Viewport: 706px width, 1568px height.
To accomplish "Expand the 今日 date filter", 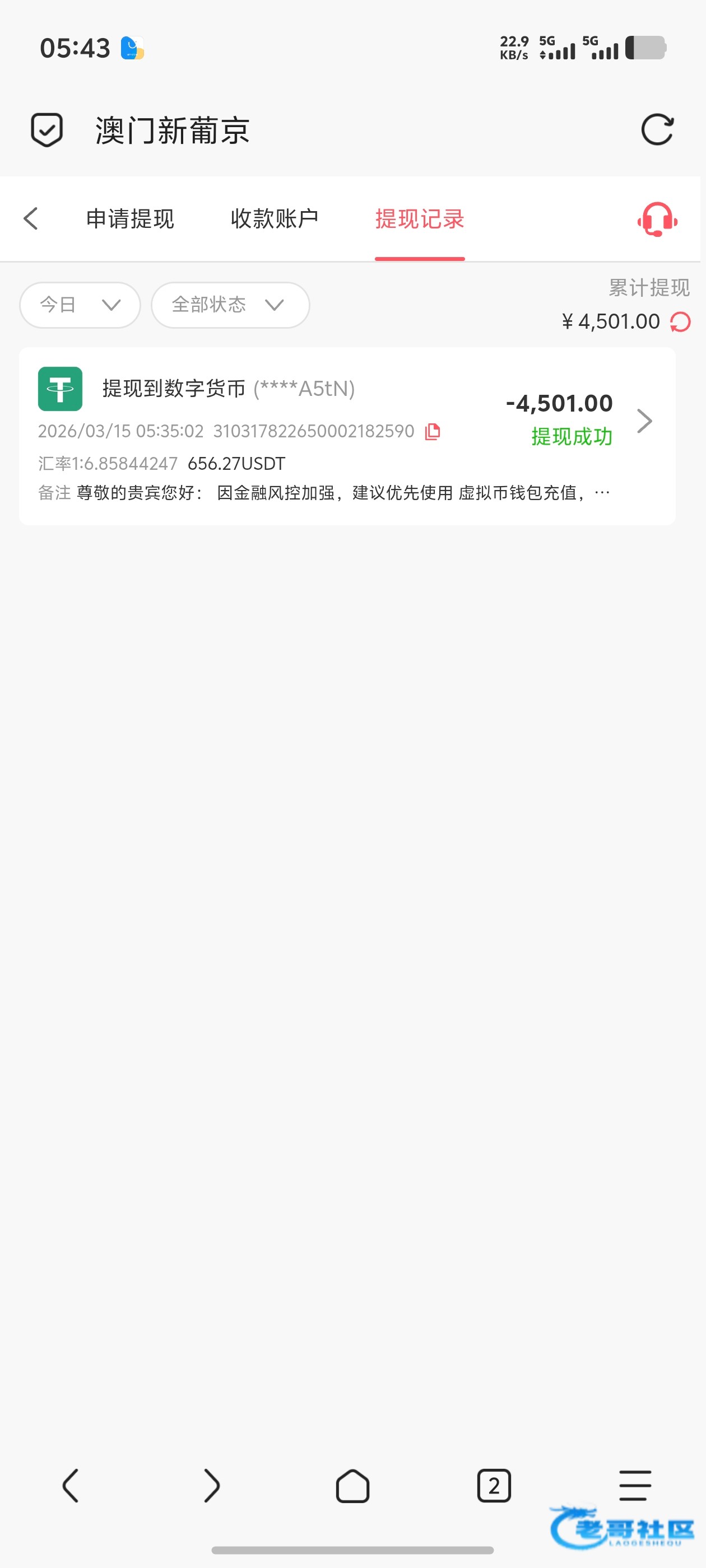I will pyautogui.click(x=80, y=304).
